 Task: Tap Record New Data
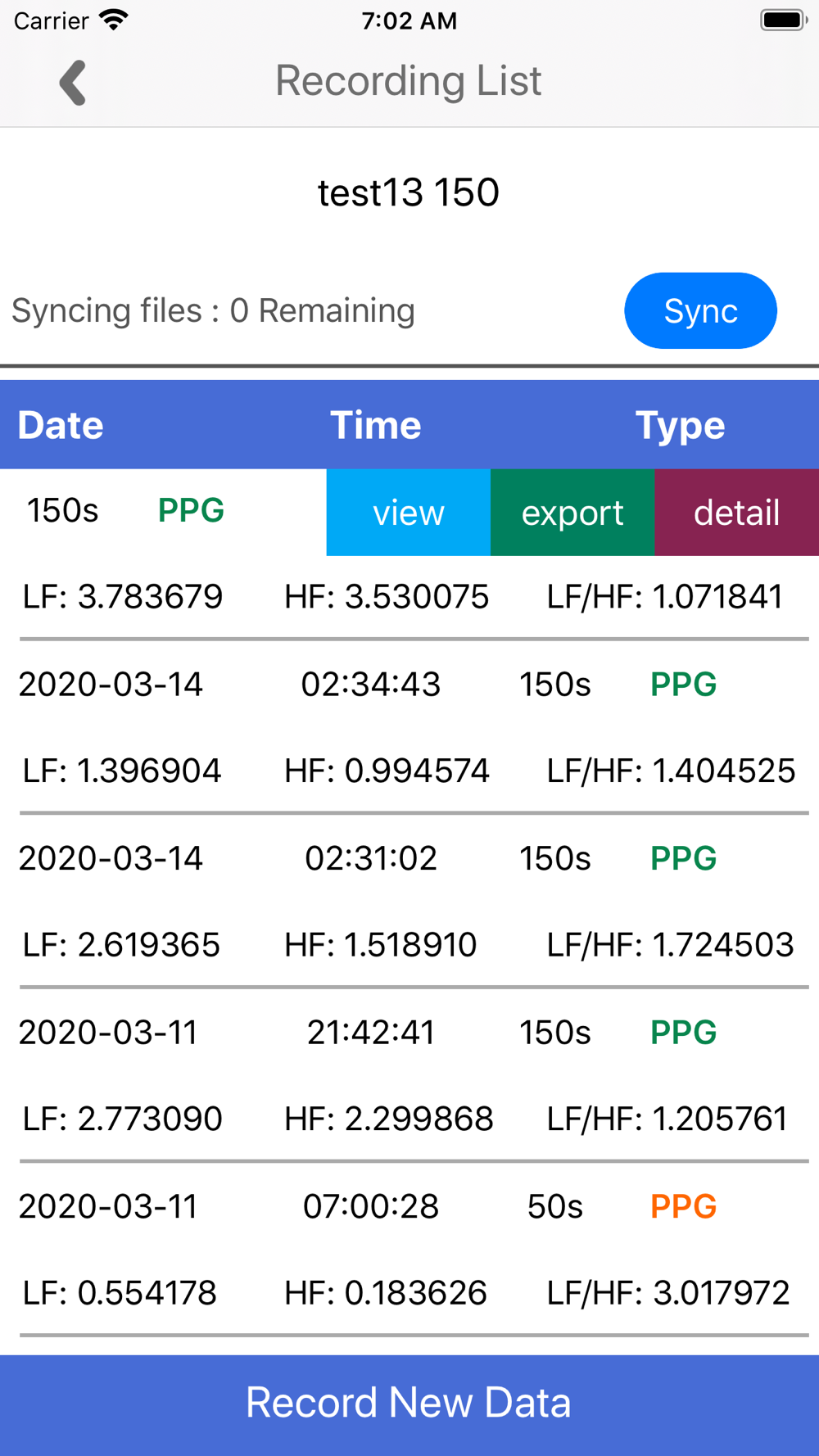409,1404
